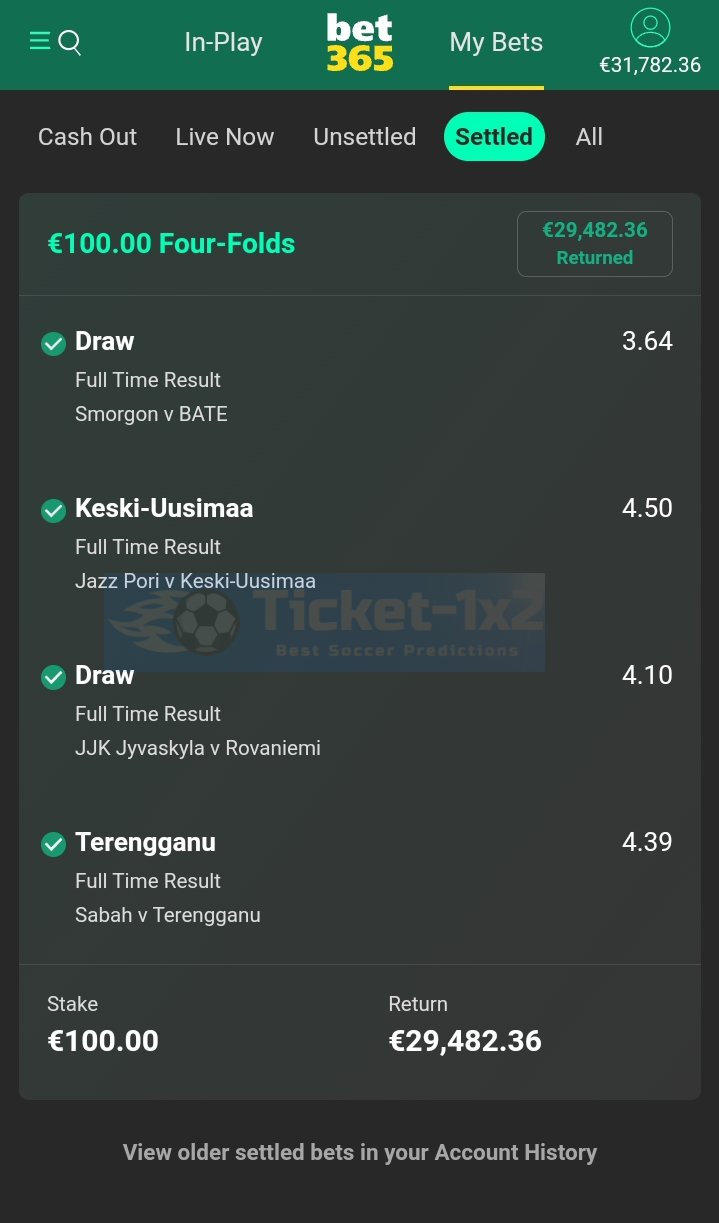Screen dimensions: 719x1223
Task: Open the menu and search icon
Action: coord(55,42)
